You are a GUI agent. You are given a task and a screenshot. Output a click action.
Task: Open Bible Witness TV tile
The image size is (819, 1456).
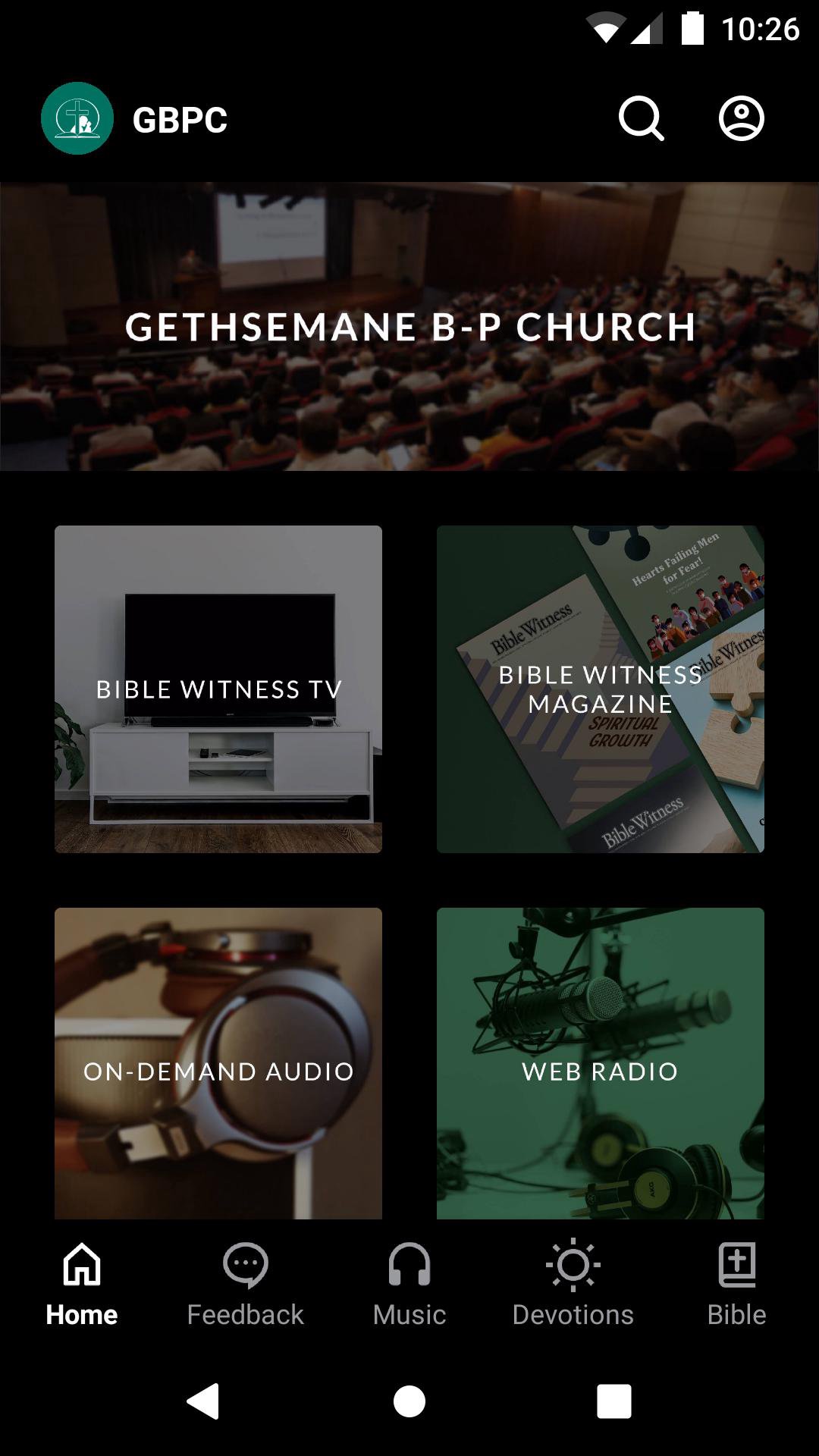[218, 689]
